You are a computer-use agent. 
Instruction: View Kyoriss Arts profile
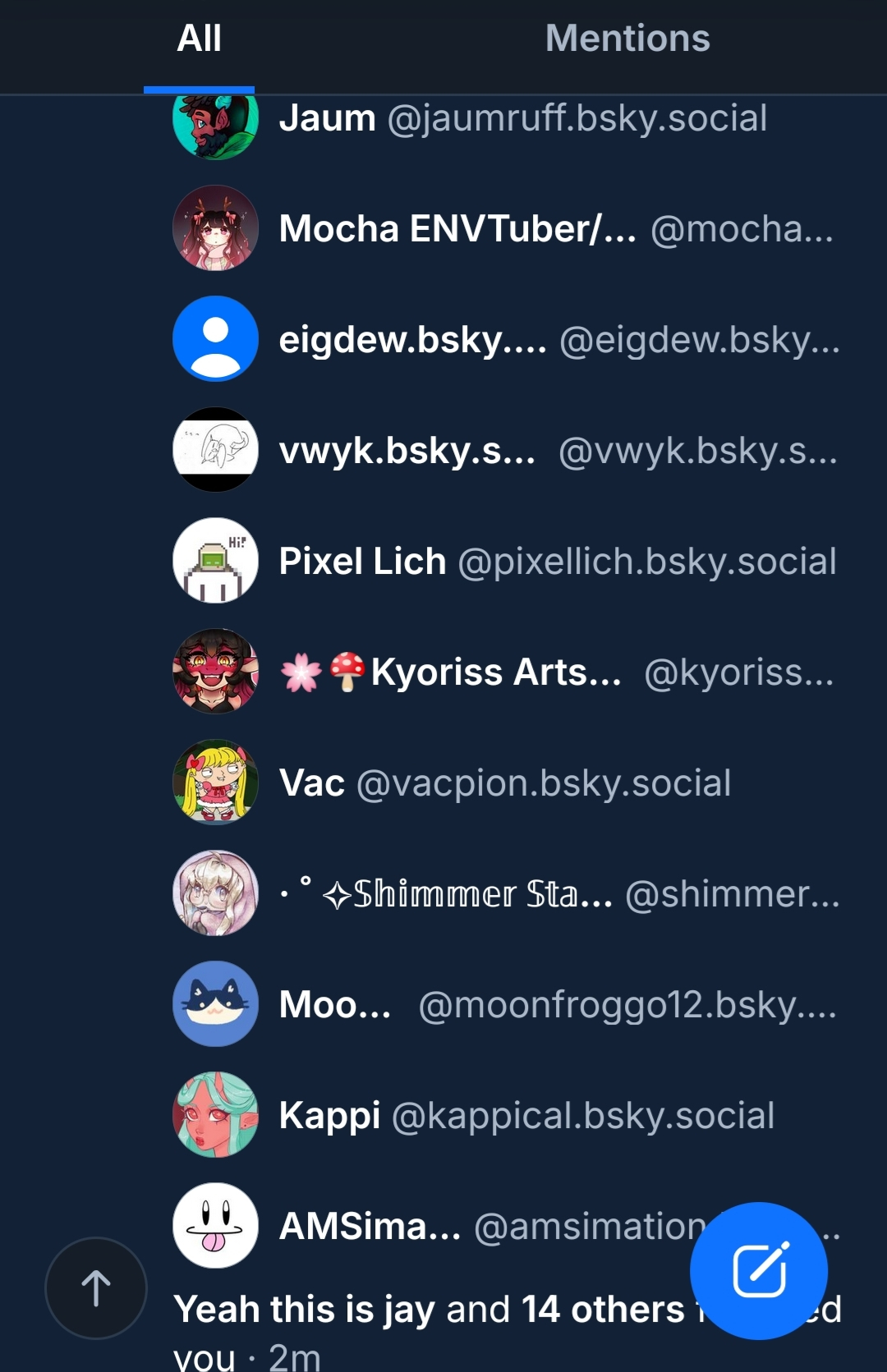coord(557,672)
